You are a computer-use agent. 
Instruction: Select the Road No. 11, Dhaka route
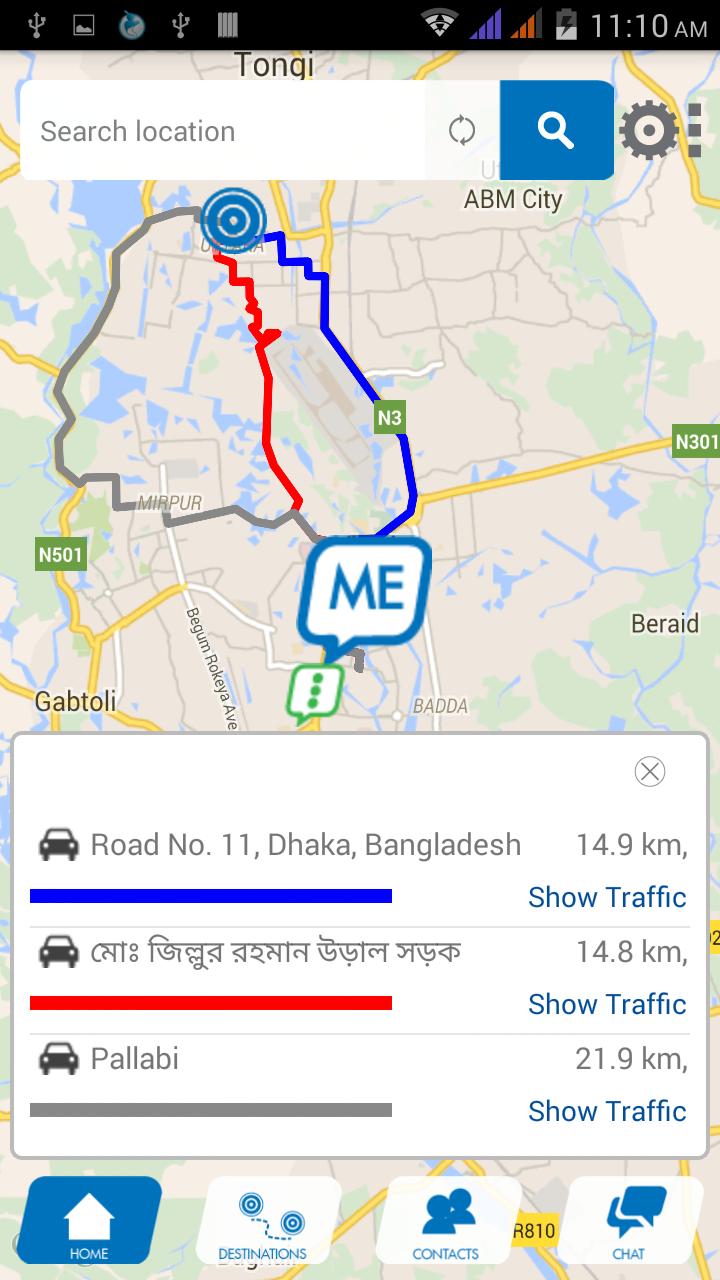305,845
